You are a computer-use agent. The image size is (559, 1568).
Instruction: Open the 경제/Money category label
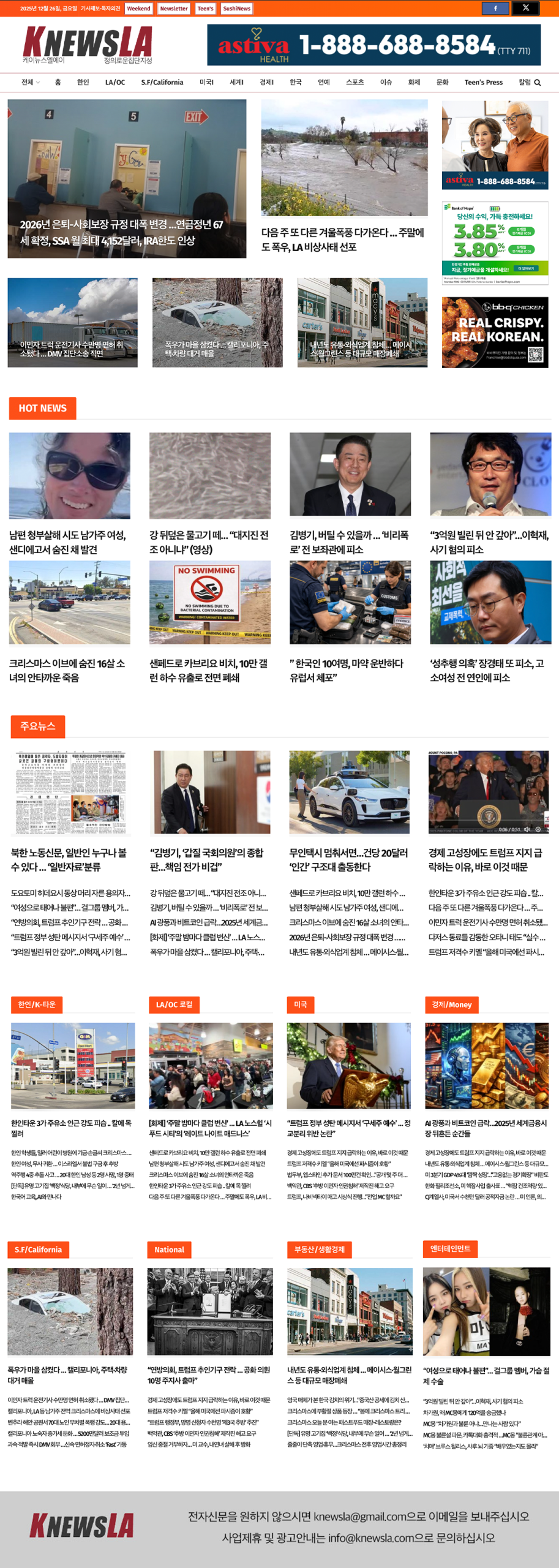[451, 1005]
